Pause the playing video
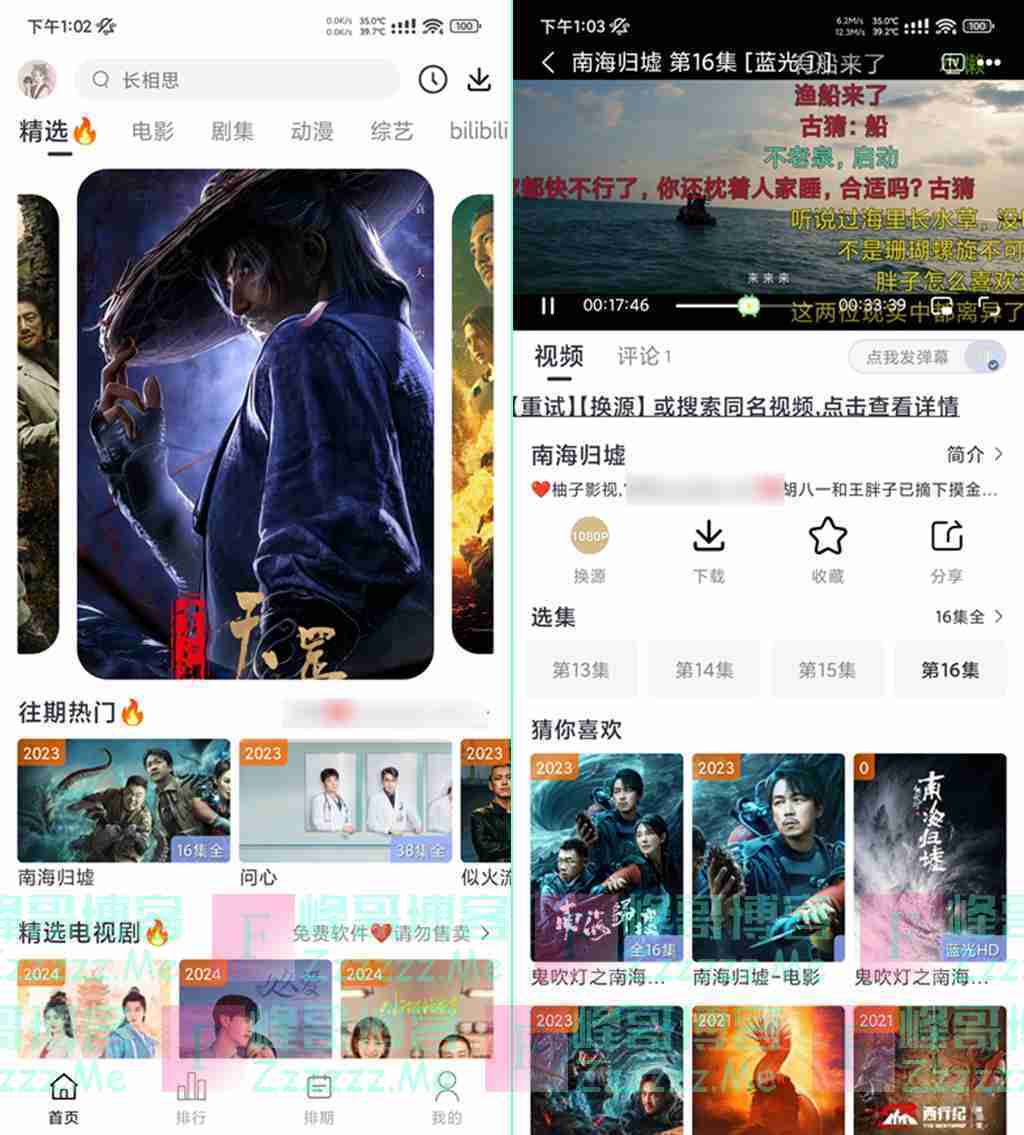Image resolution: width=1024 pixels, height=1135 pixels. (x=548, y=305)
